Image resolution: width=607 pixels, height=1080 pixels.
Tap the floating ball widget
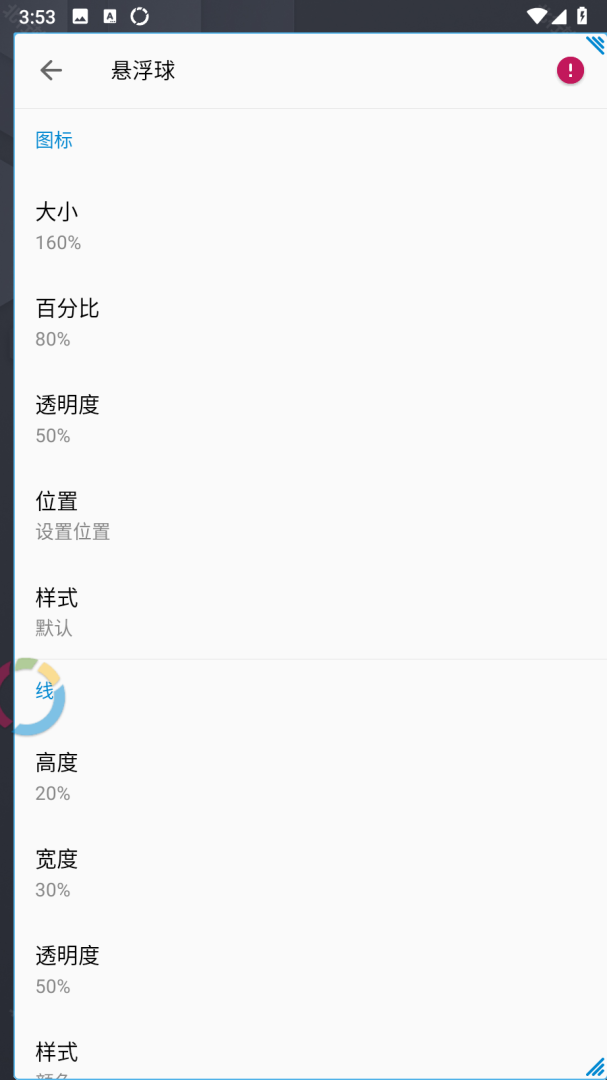coord(31,696)
